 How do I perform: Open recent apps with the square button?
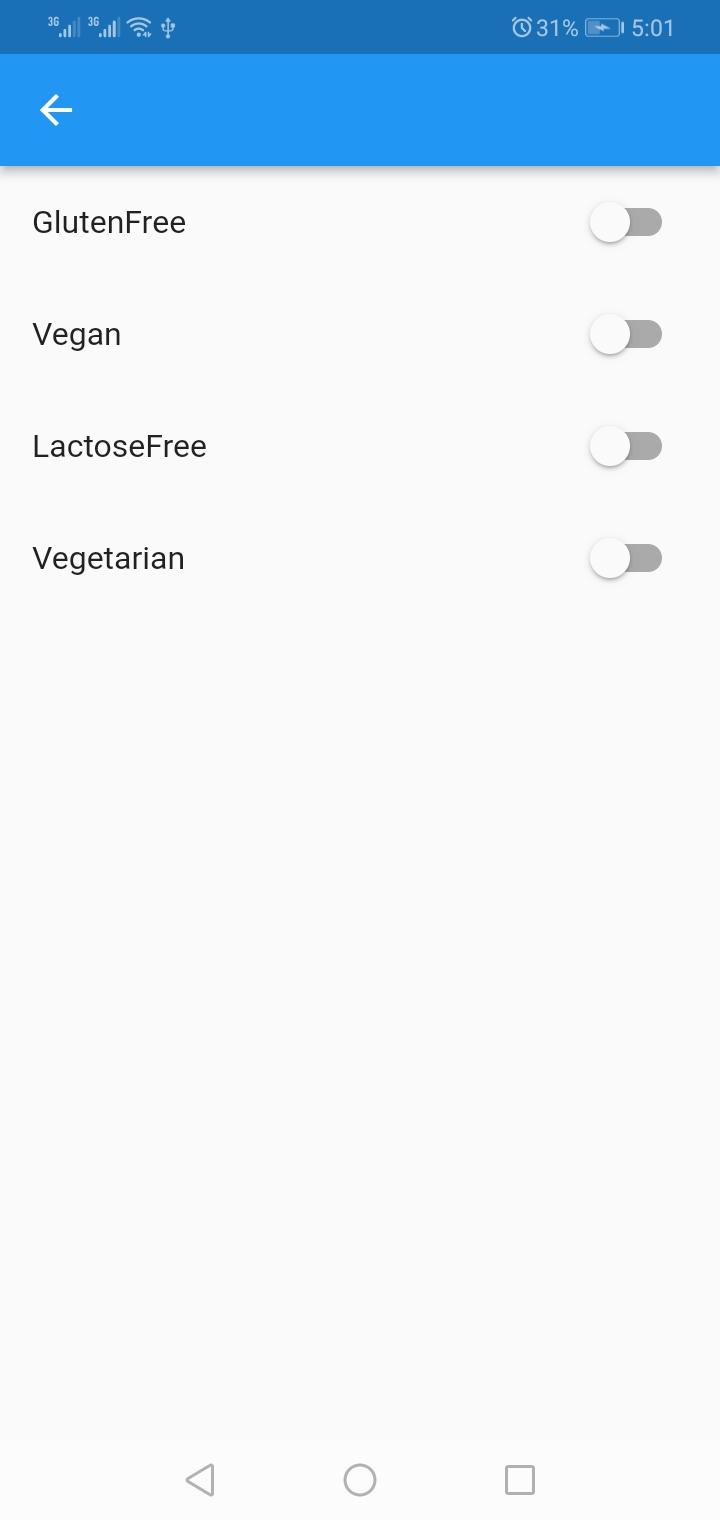(x=519, y=1480)
